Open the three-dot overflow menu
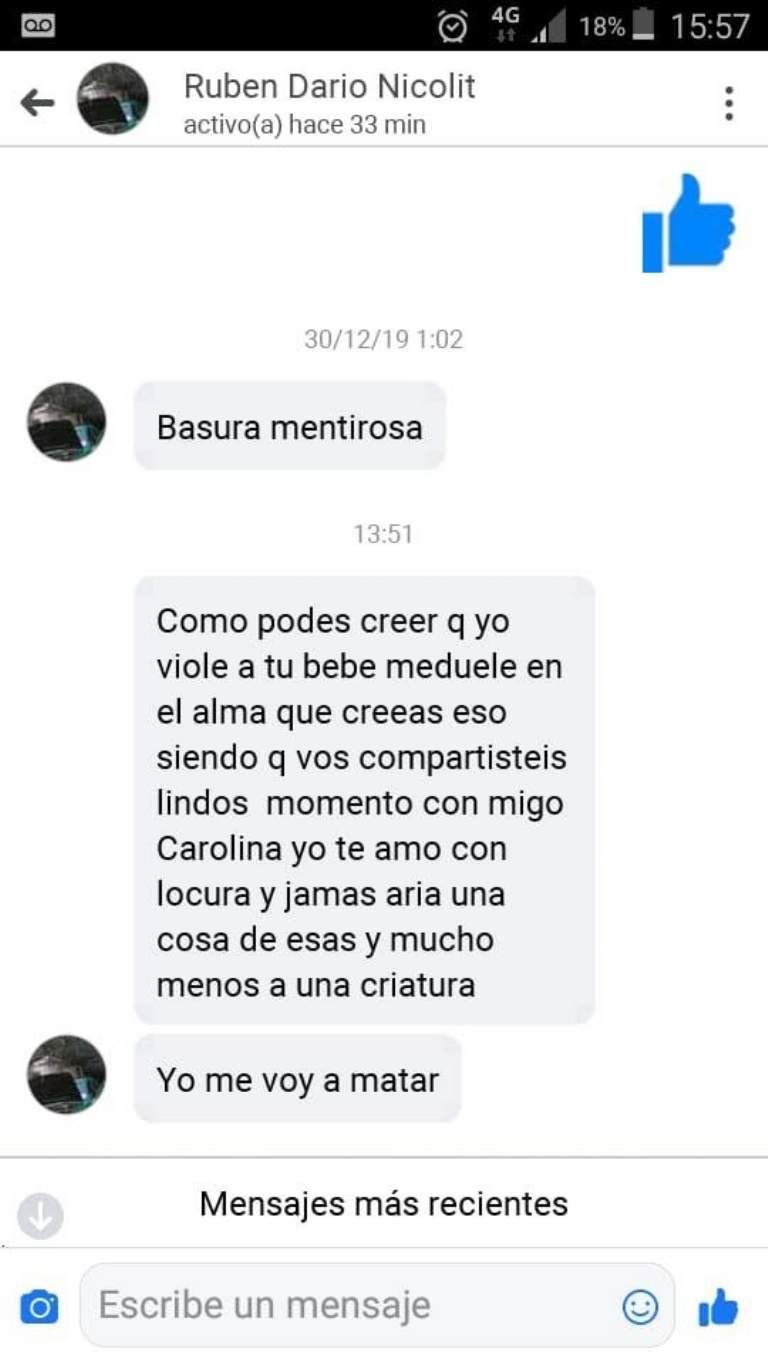Viewport: 768px width, 1365px height. coord(729,103)
